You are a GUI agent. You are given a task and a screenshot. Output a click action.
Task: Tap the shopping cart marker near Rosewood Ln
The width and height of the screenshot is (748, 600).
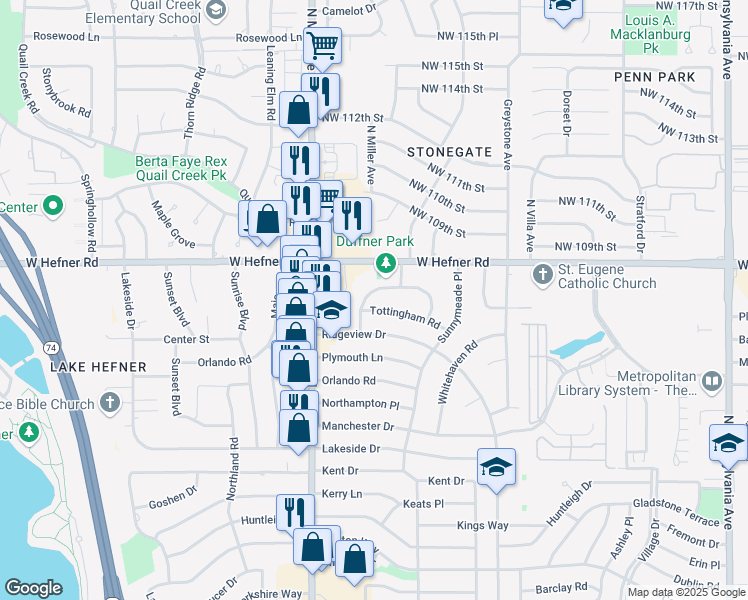pyautogui.click(x=322, y=45)
